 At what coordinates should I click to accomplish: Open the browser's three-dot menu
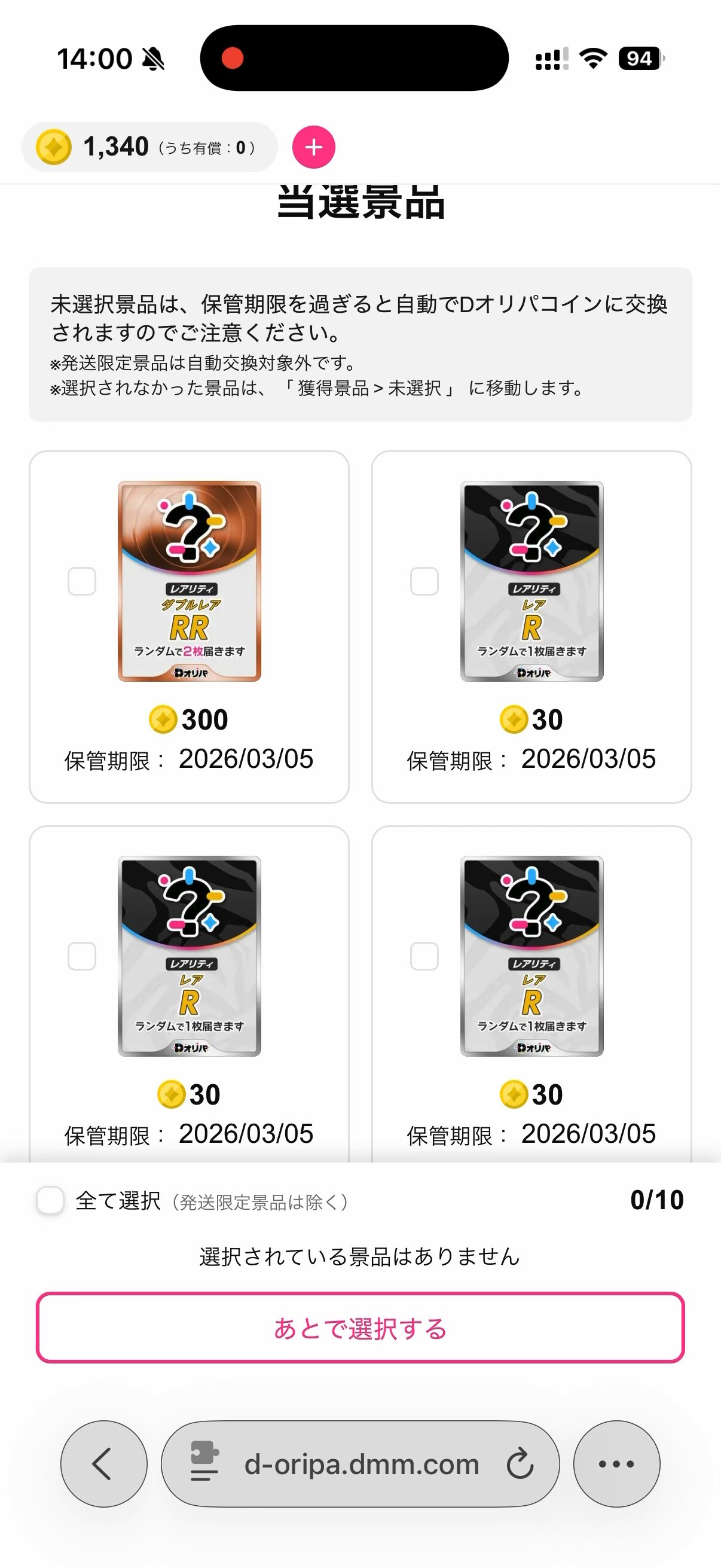[x=616, y=1463]
